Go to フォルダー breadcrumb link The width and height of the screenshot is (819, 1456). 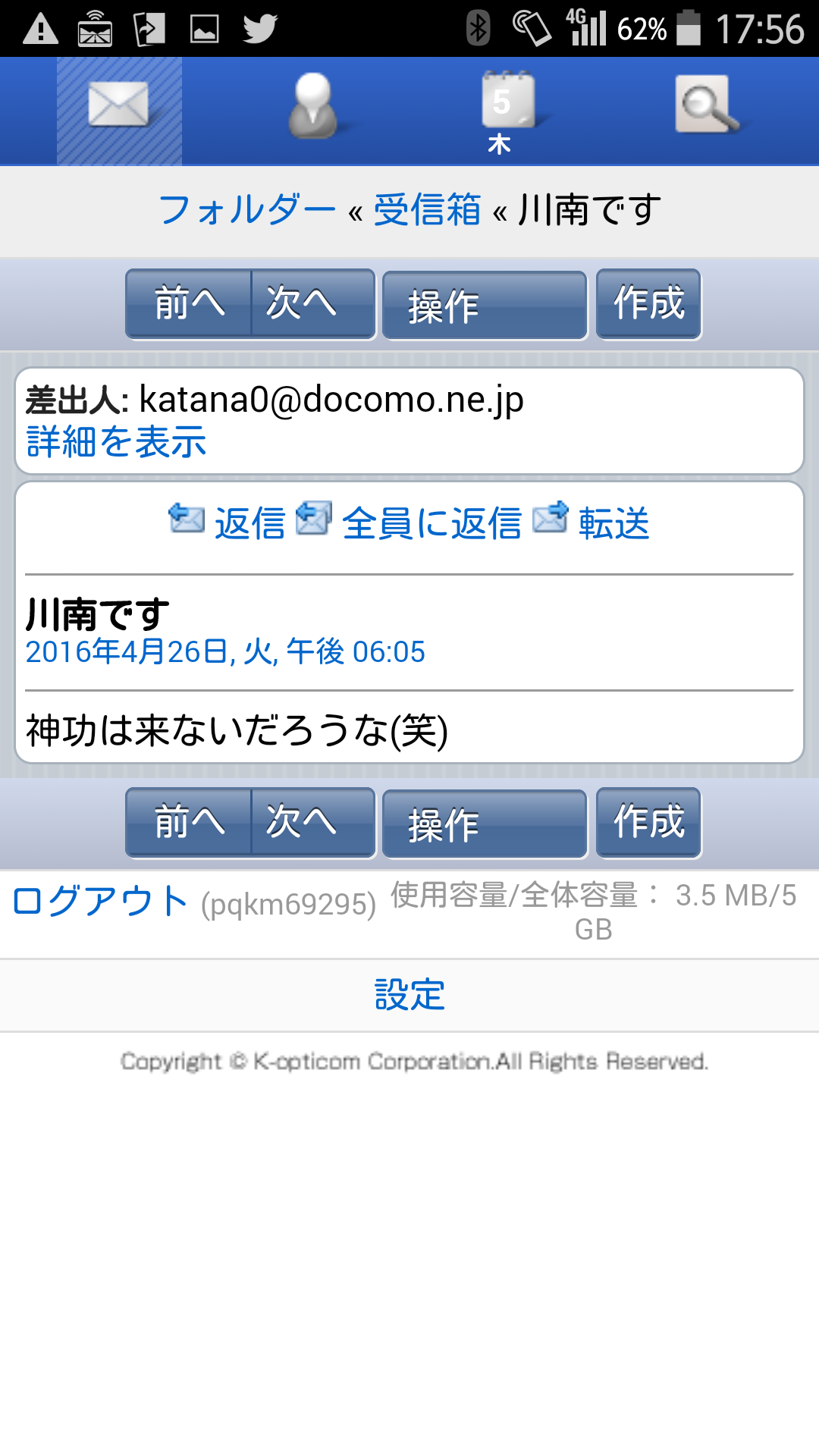coord(247,210)
